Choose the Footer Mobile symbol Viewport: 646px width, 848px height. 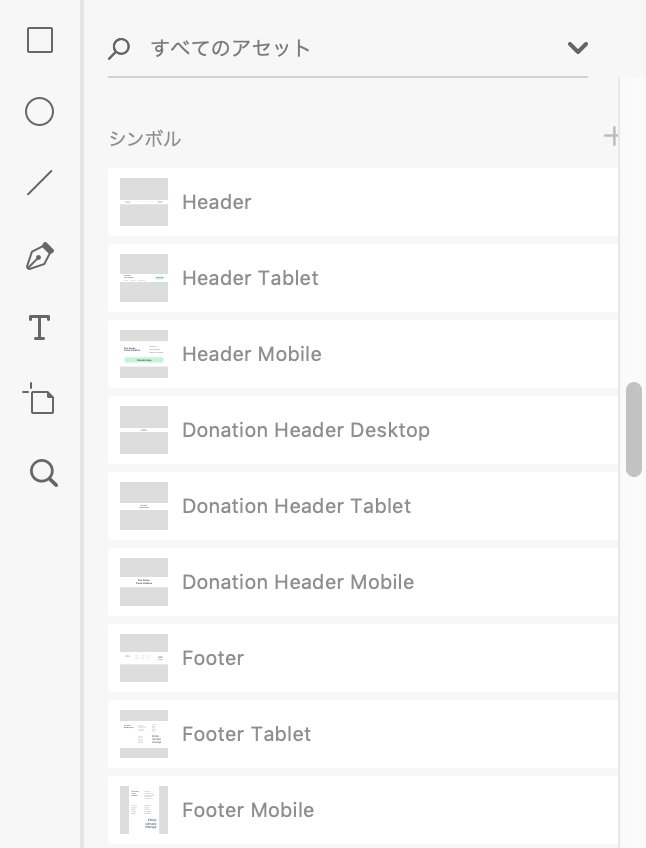click(x=362, y=810)
